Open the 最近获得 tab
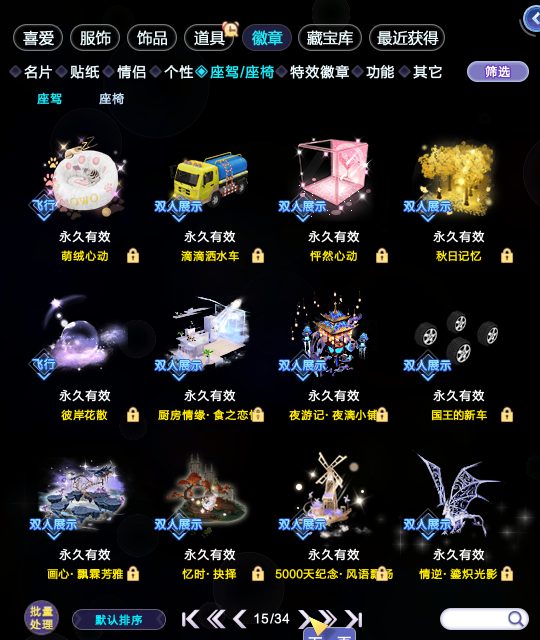Image resolution: width=540 pixels, height=640 pixels. pyautogui.click(x=407, y=38)
